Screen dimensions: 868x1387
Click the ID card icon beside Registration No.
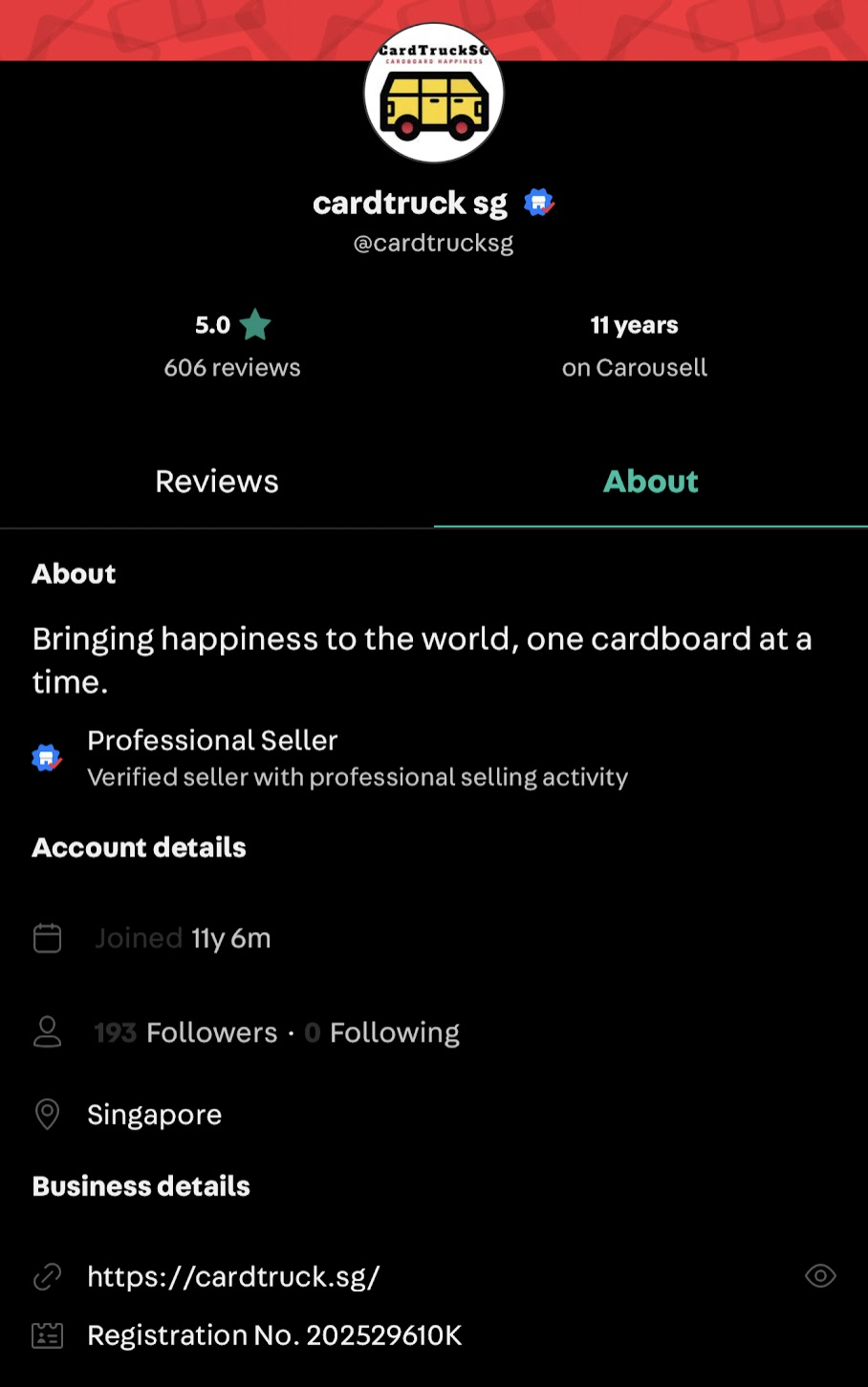pos(47,1334)
